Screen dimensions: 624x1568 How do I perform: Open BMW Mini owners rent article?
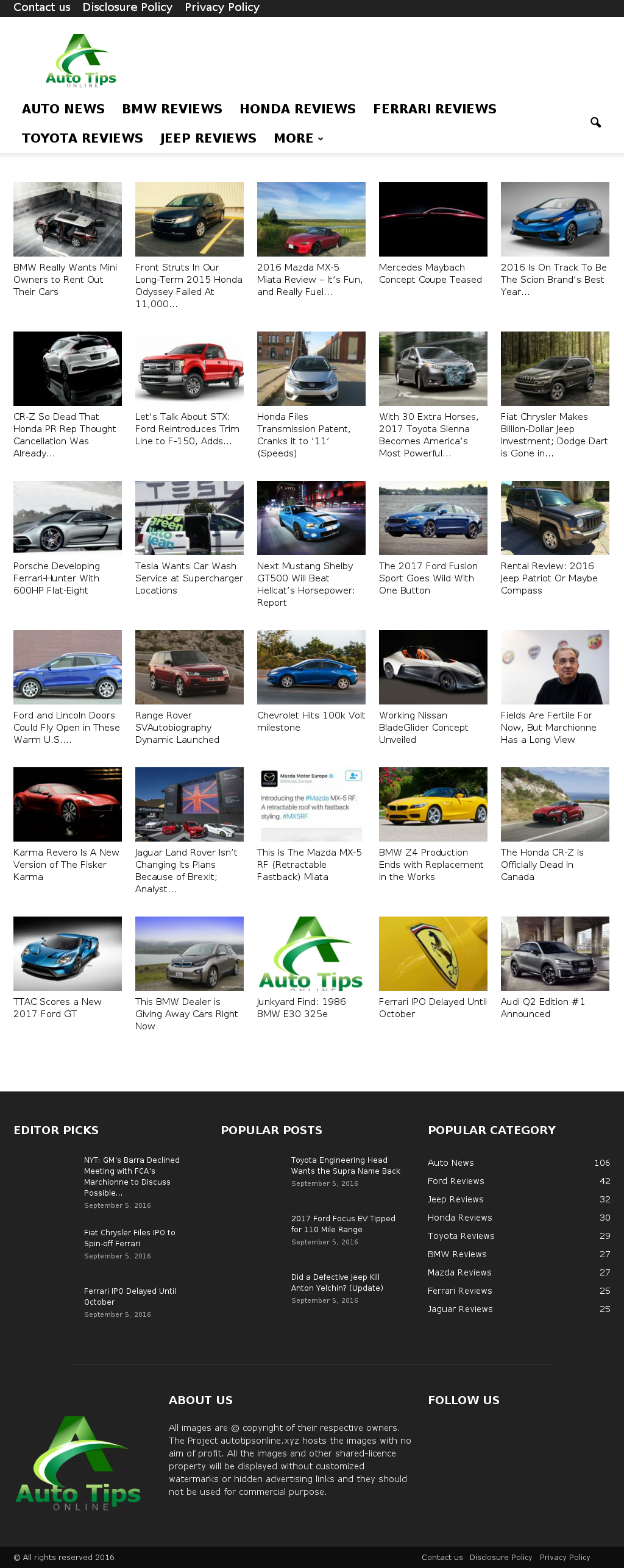pyautogui.click(x=65, y=280)
